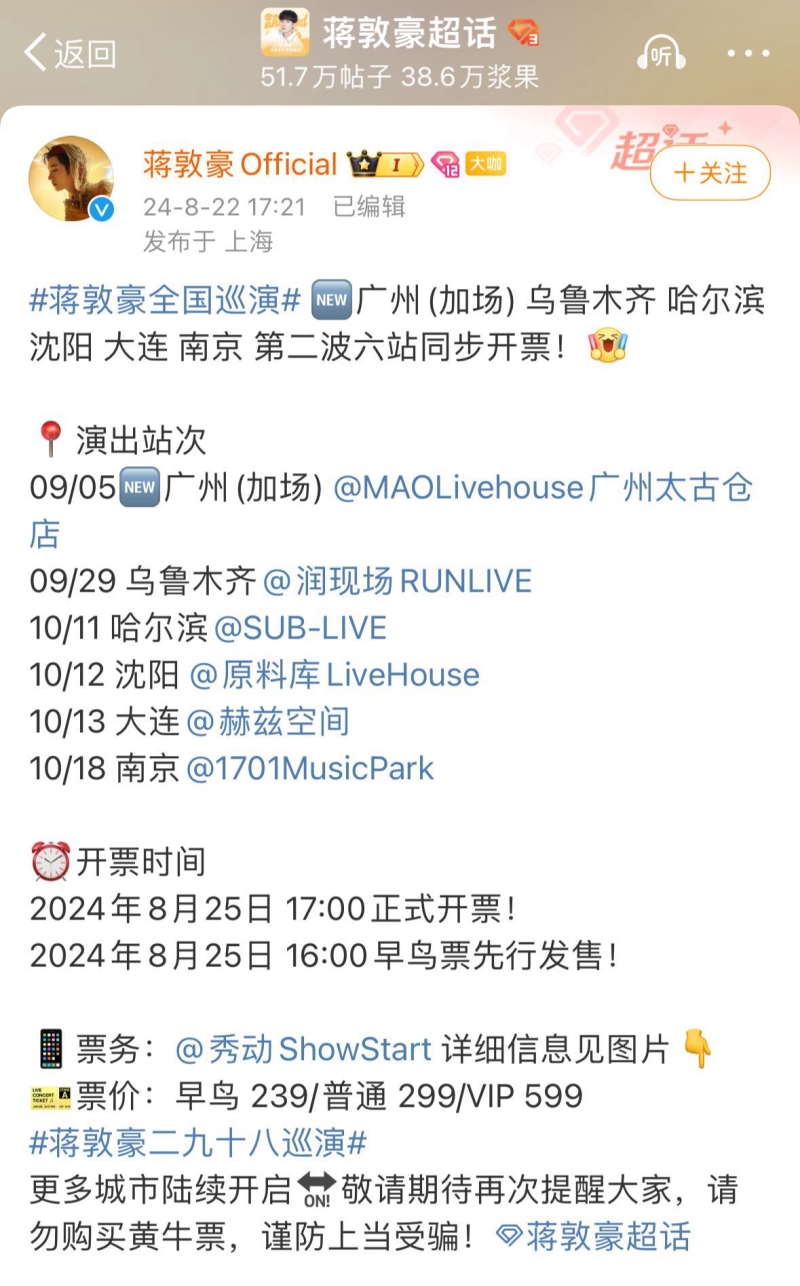Image resolution: width=800 pixels, height=1286 pixels.
Task: Follow 蒋敦豪 Official with 关注
Action: [x=711, y=173]
